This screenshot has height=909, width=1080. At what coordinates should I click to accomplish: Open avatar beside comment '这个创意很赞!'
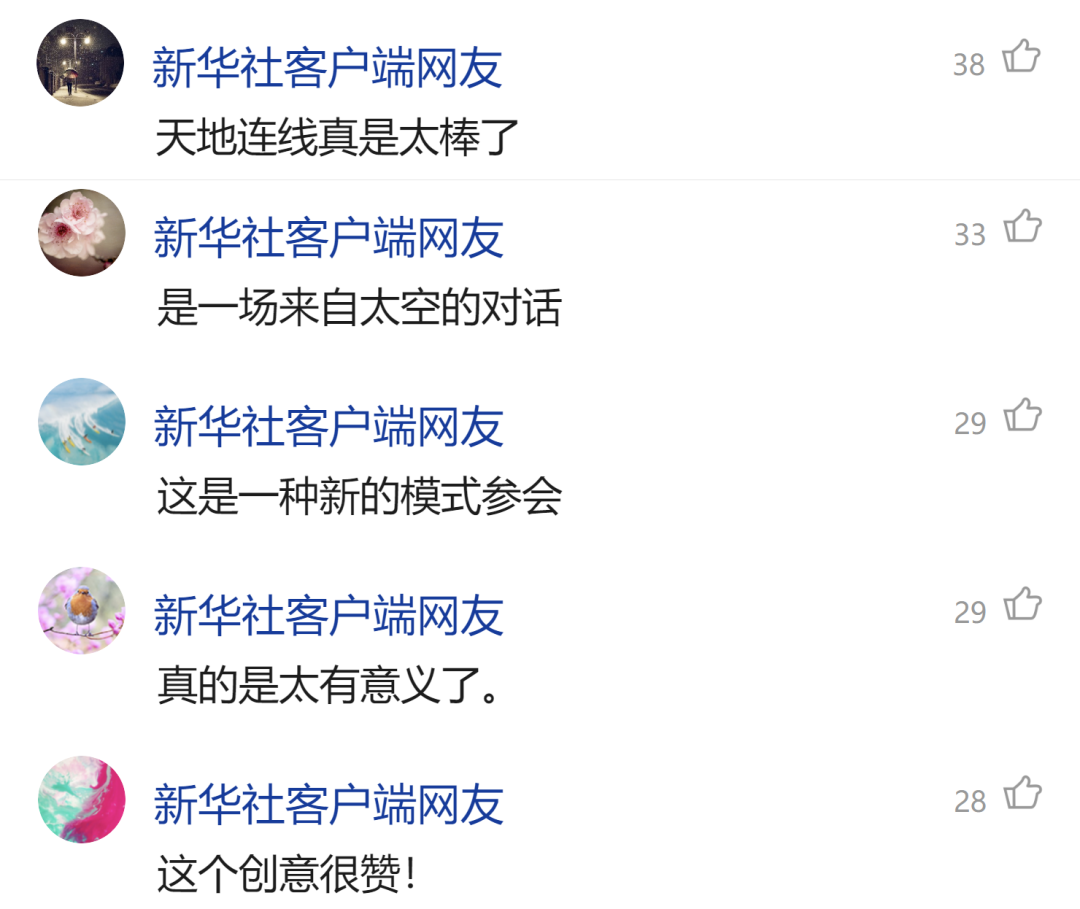coord(82,799)
